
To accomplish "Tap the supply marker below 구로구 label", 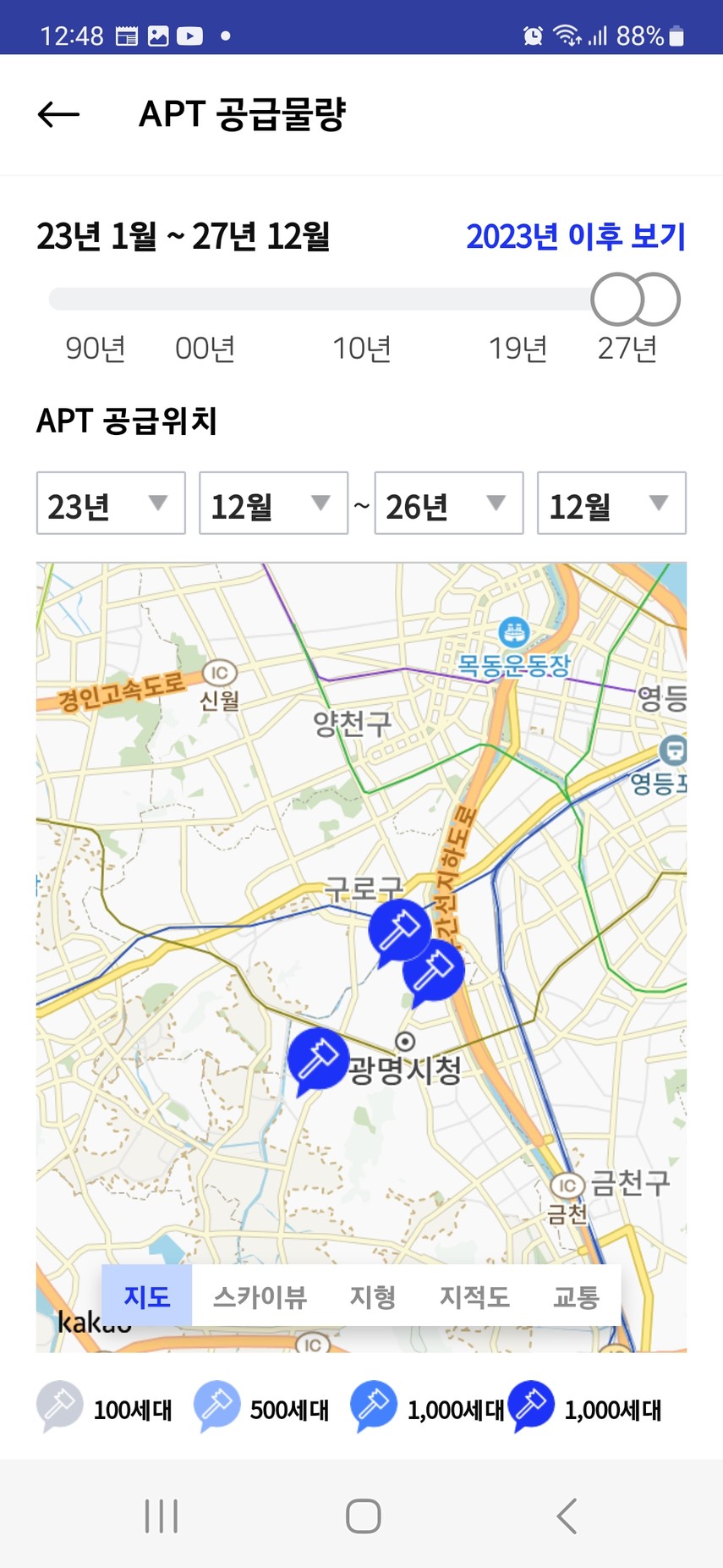I will 399,932.
